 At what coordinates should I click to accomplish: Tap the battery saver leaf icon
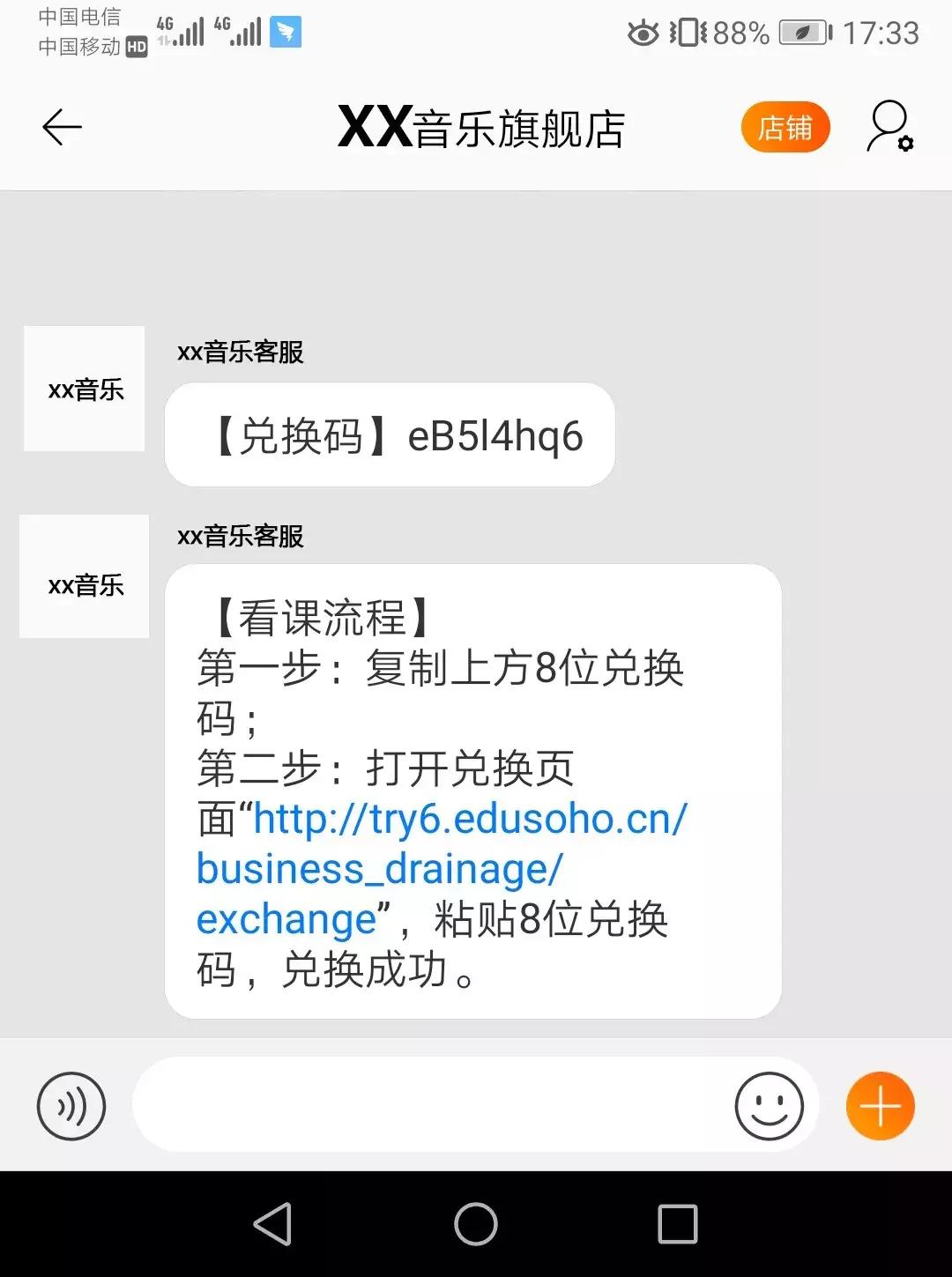tap(799, 33)
